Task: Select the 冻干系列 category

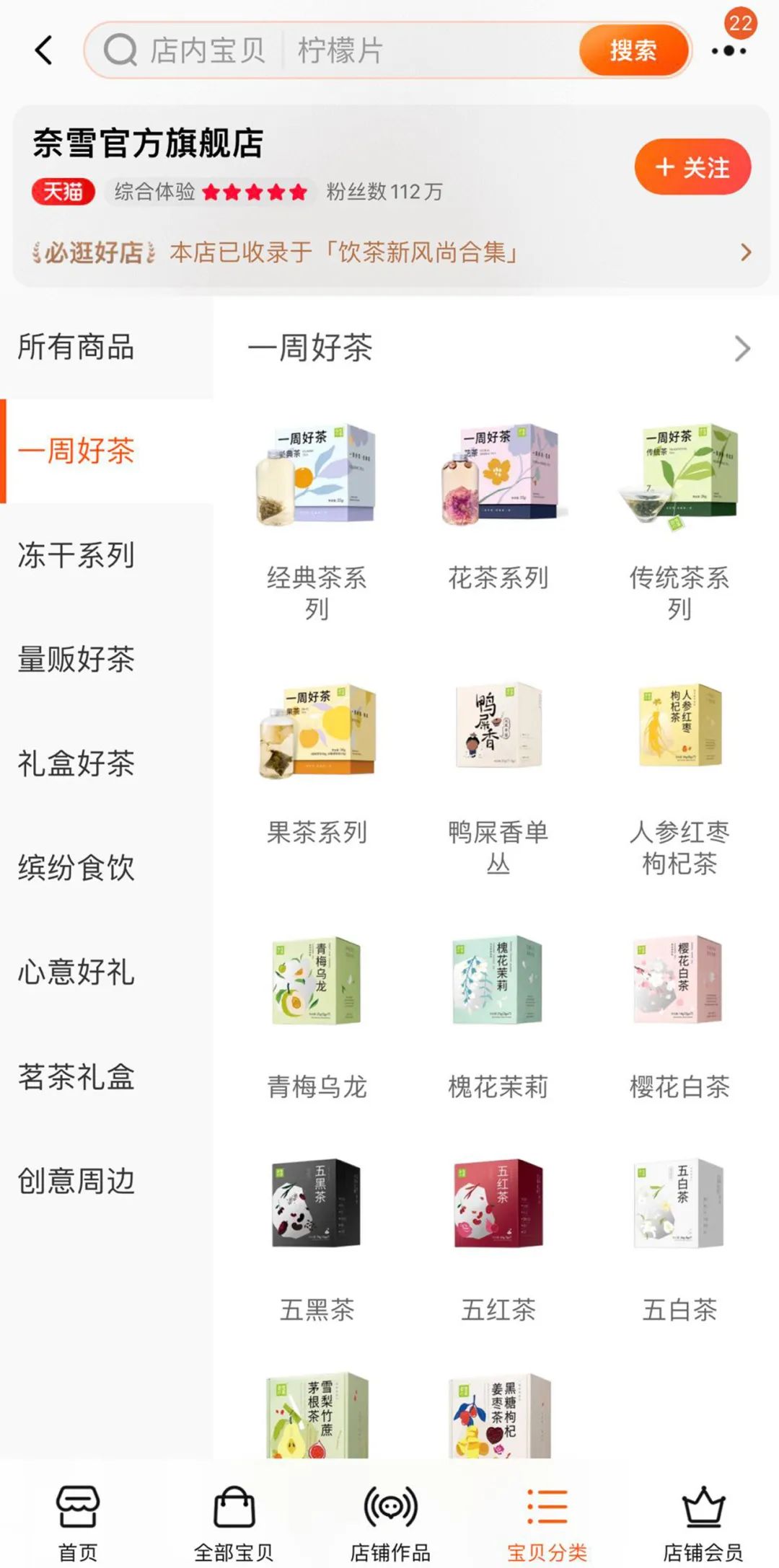Action: tap(76, 555)
